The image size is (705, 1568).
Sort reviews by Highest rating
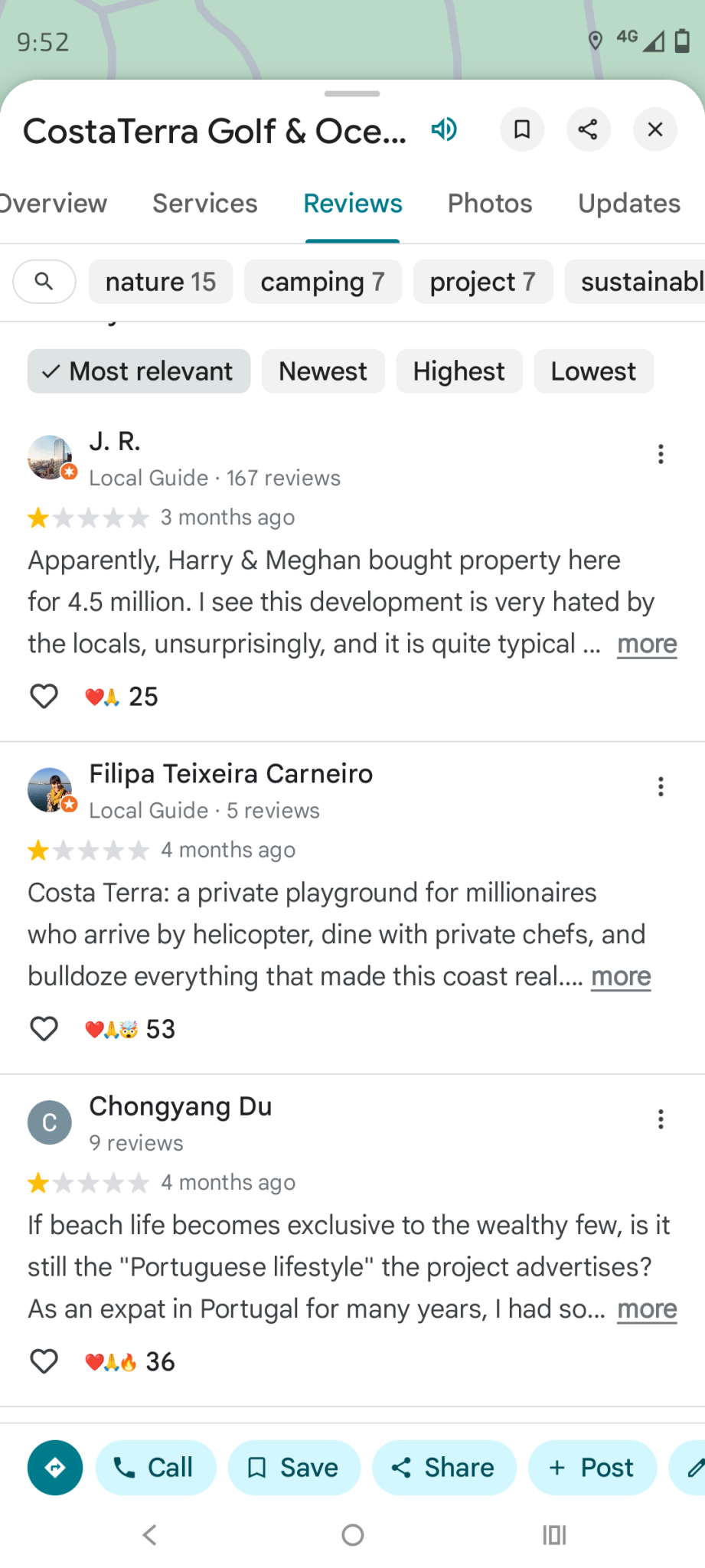[x=459, y=371]
